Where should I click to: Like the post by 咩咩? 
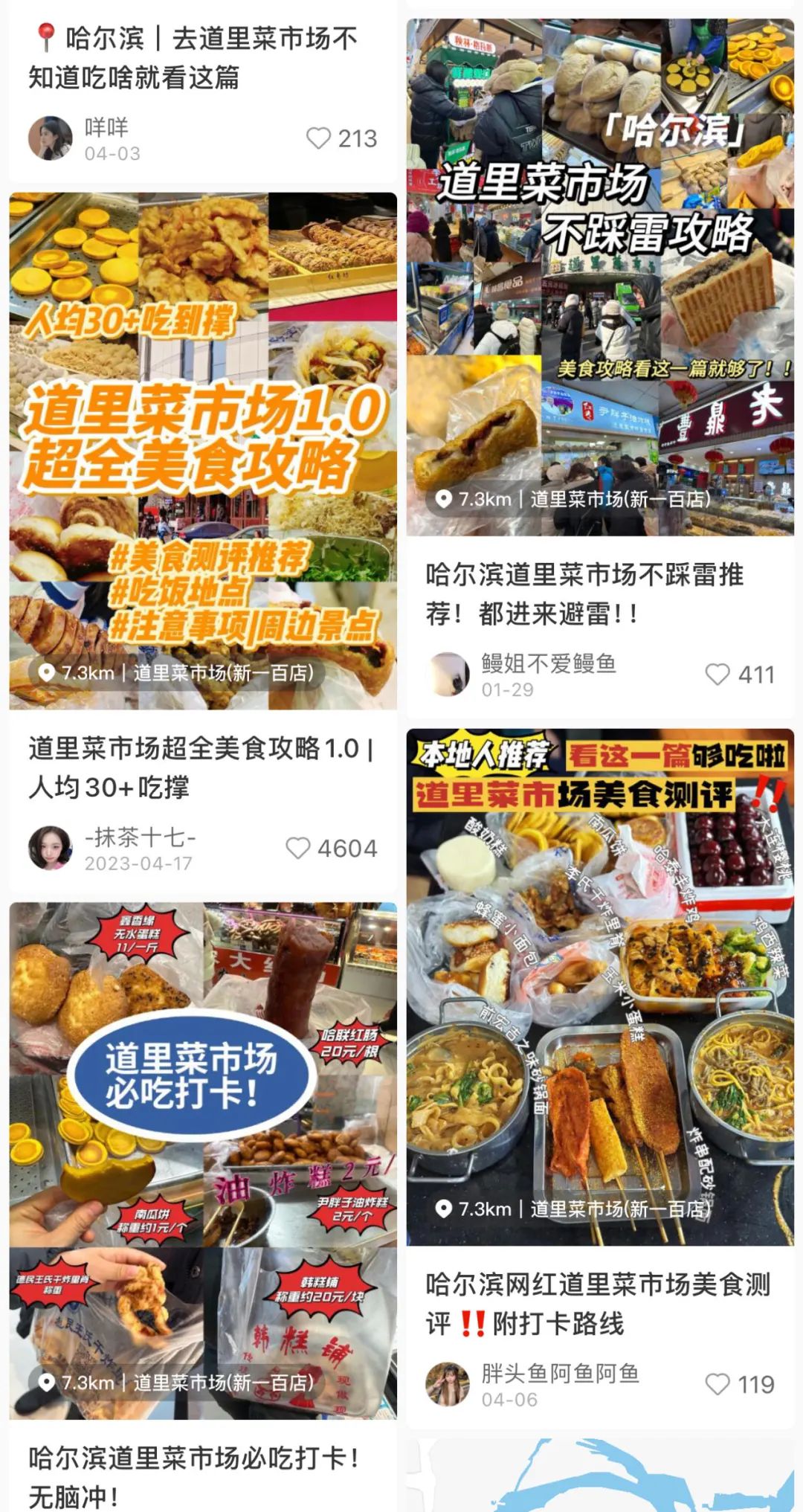tap(319, 138)
